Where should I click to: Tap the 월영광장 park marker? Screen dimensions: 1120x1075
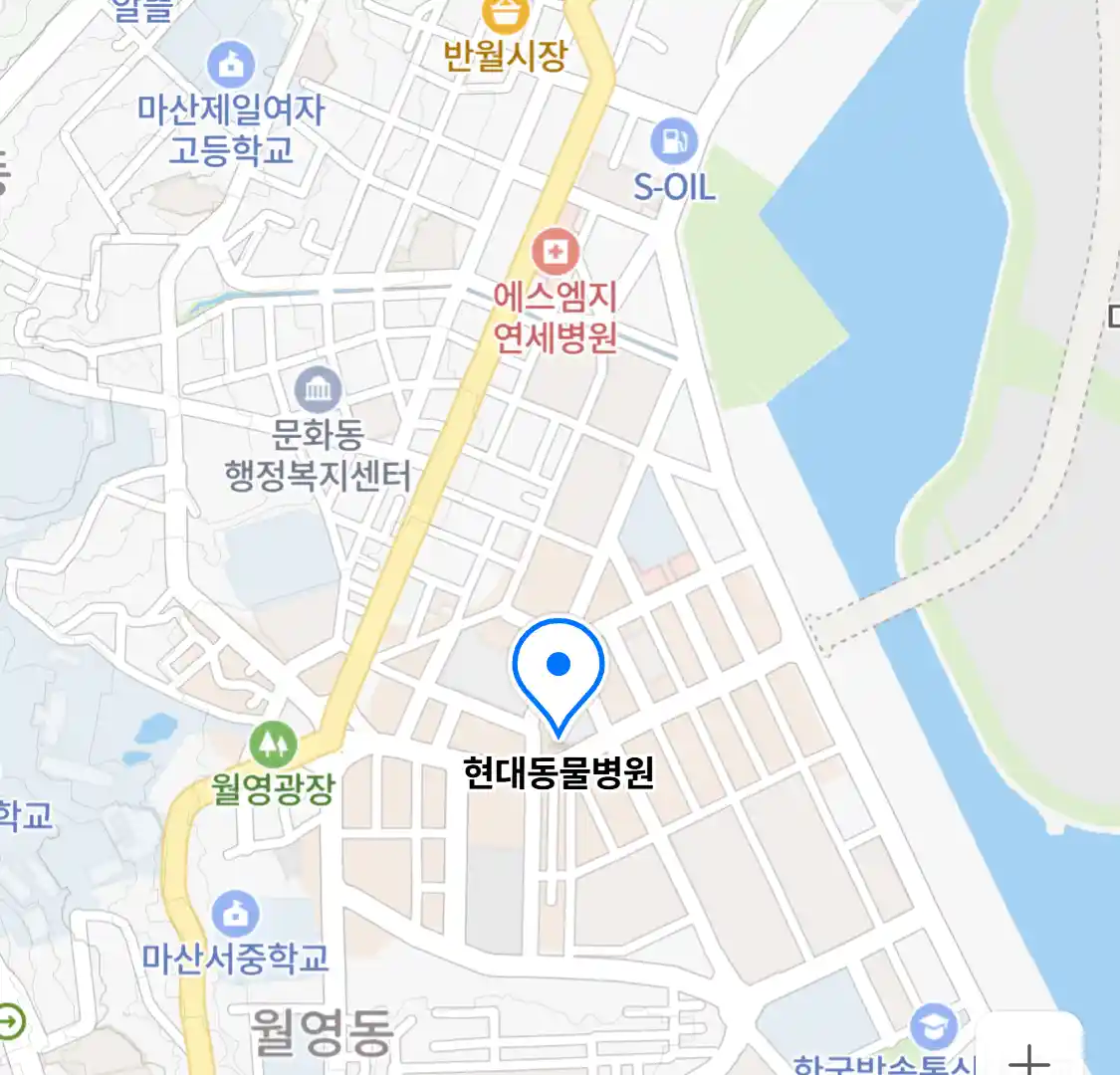pyautogui.click(x=274, y=744)
